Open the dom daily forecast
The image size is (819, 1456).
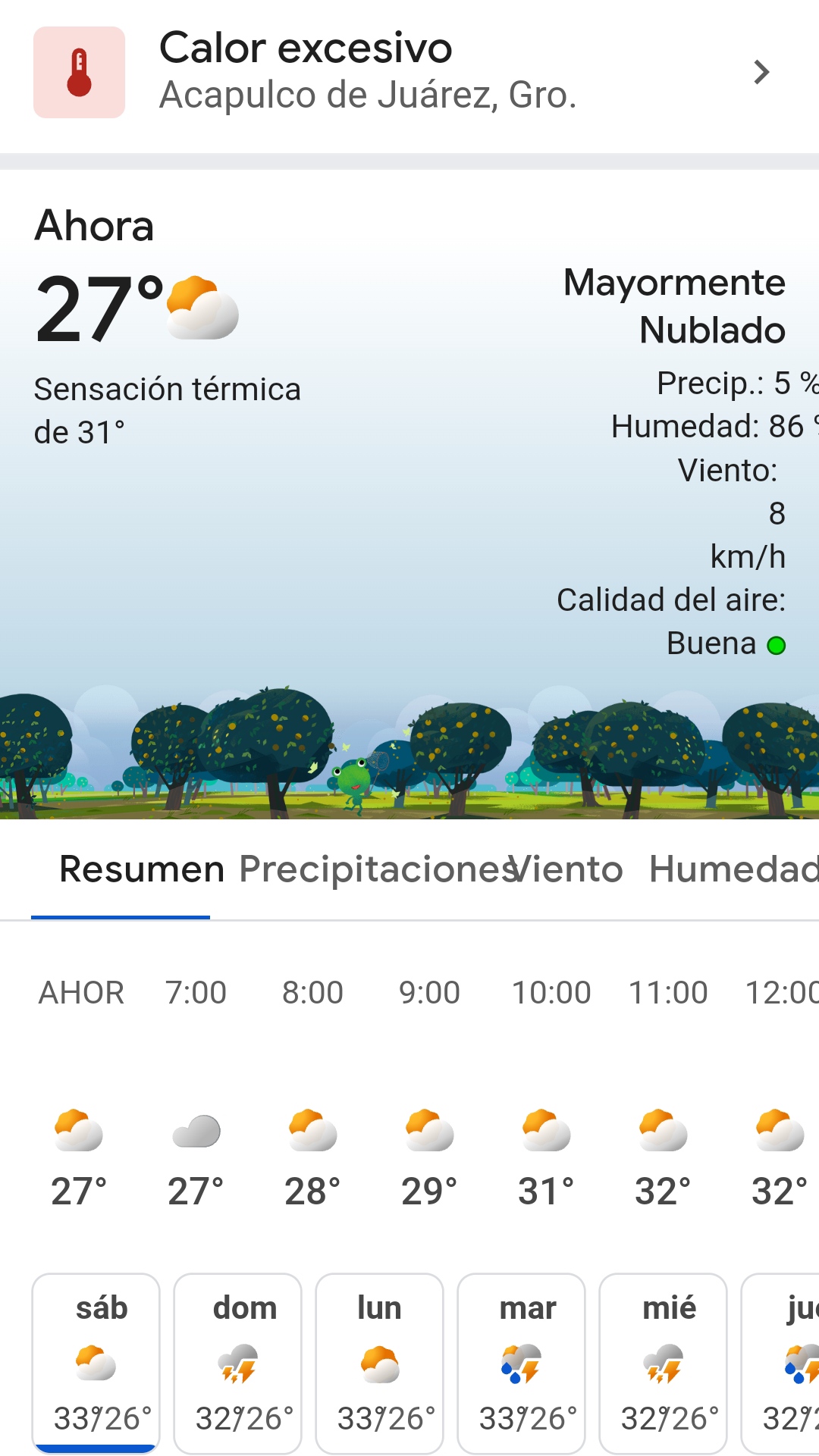click(x=238, y=1362)
